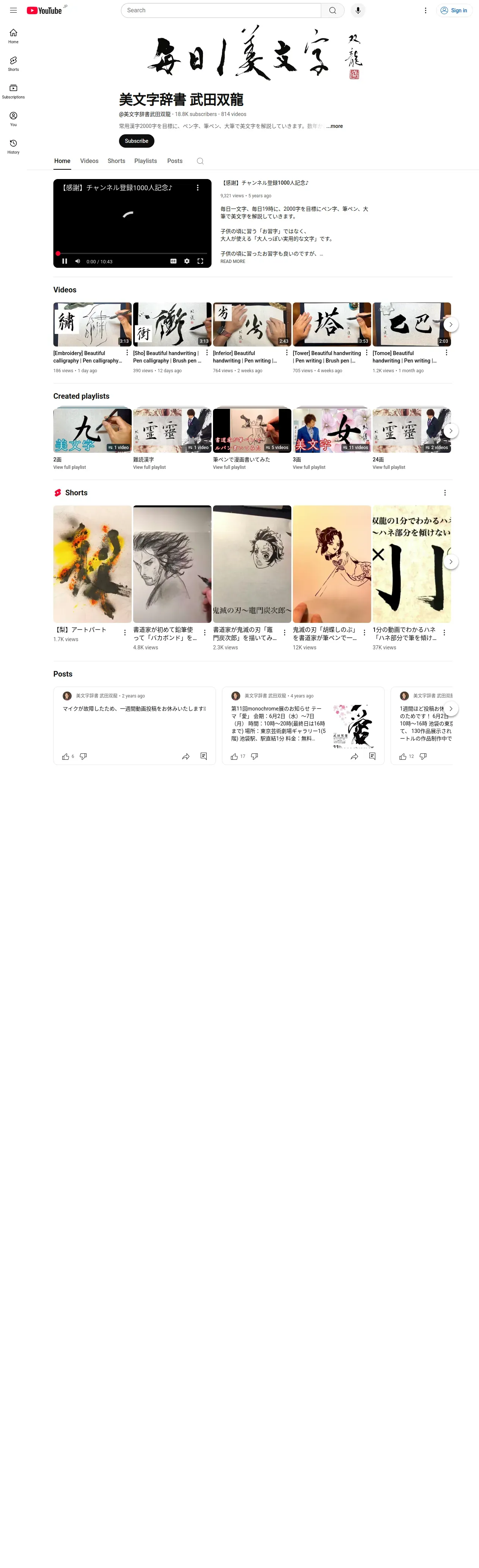Search within this channel using the magnifier icon
The height and width of the screenshot is (1568, 479).
(200, 161)
